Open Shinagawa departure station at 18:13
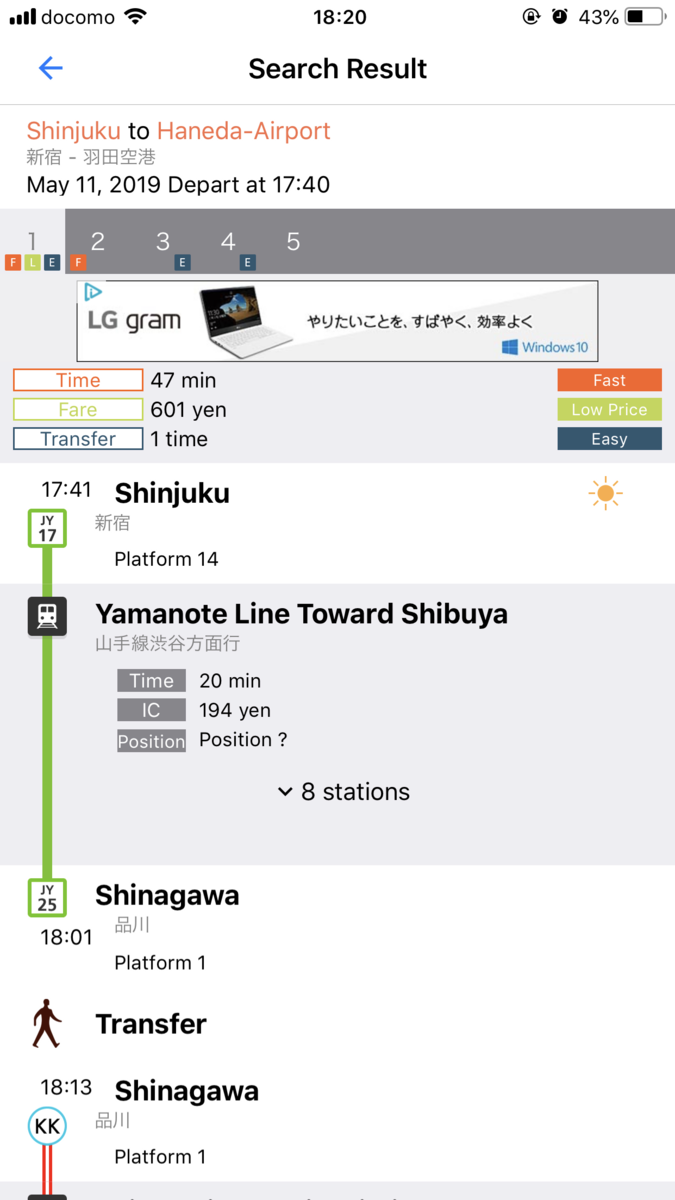The image size is (675, 1200). 187,1091
